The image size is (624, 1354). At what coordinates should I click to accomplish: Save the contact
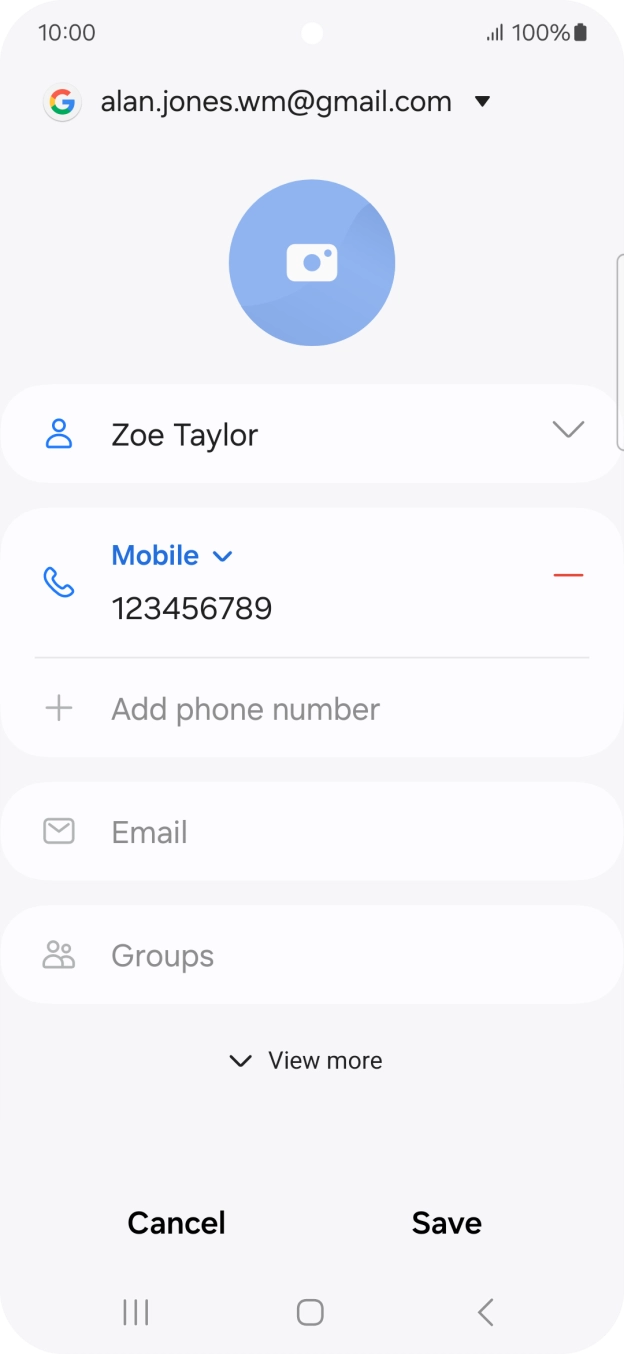447,1223
